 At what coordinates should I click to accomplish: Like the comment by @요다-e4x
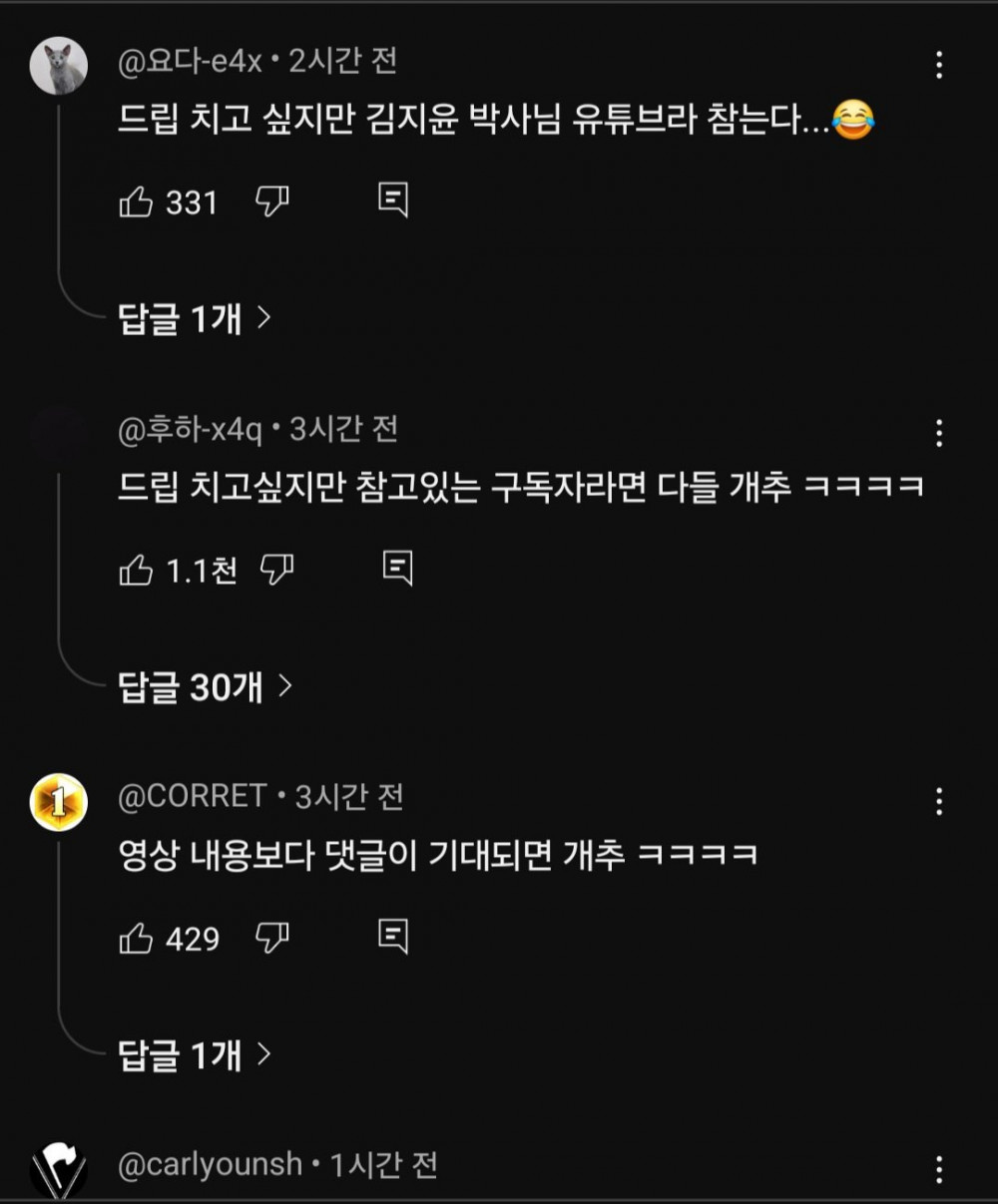click(136, 202)
